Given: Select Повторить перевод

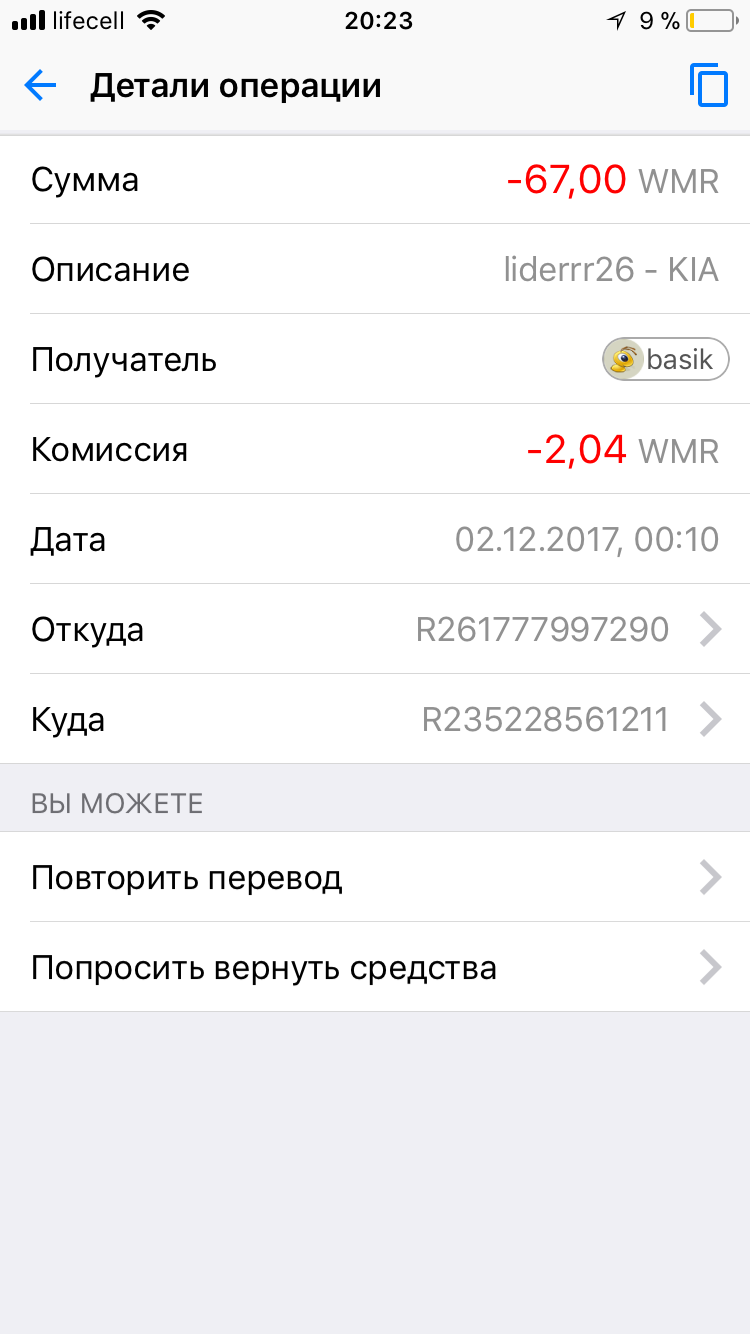Looking at the screenshot, I should [375, 878].
